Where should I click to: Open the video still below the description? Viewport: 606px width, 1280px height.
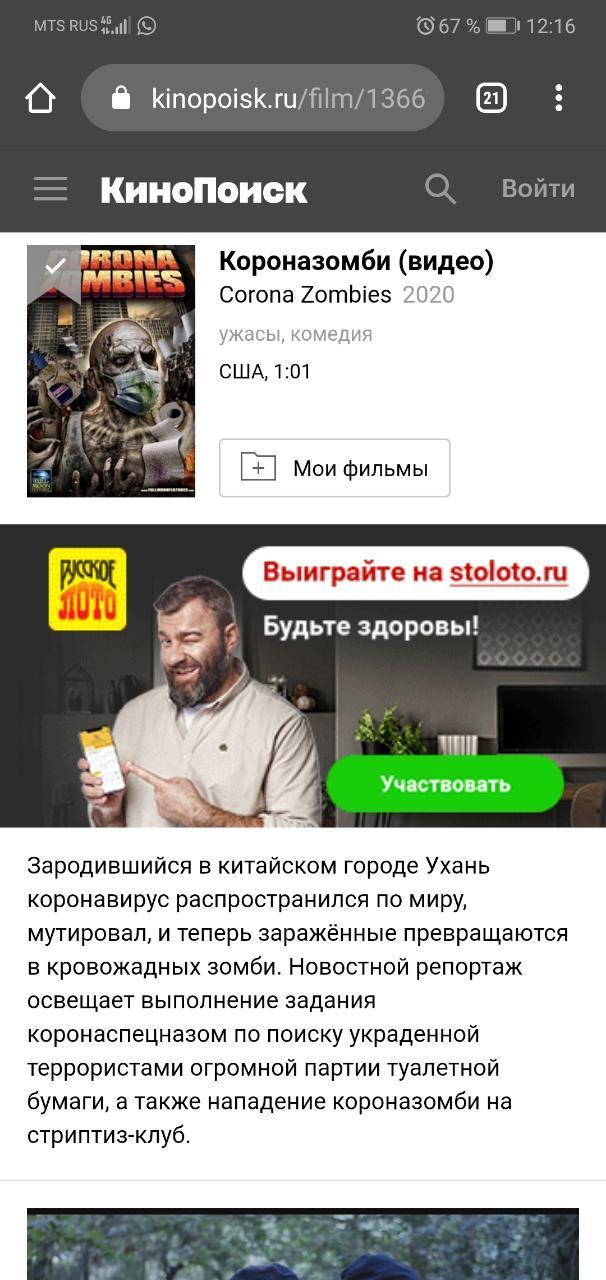tap(303, 1243)
